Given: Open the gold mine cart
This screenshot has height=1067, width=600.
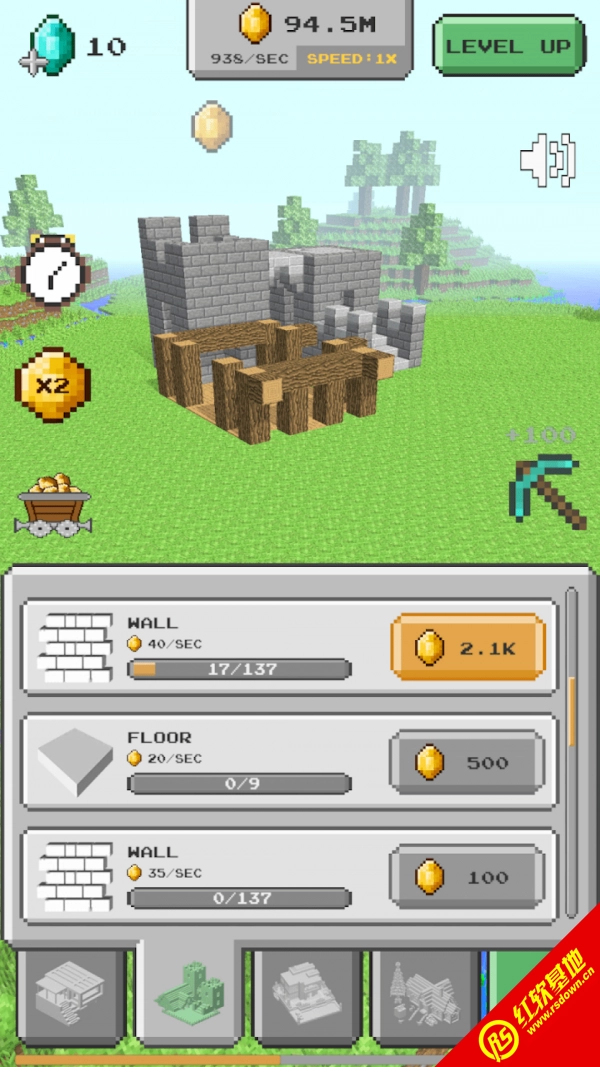Looking at the screenshot, I should coord(52,505).
